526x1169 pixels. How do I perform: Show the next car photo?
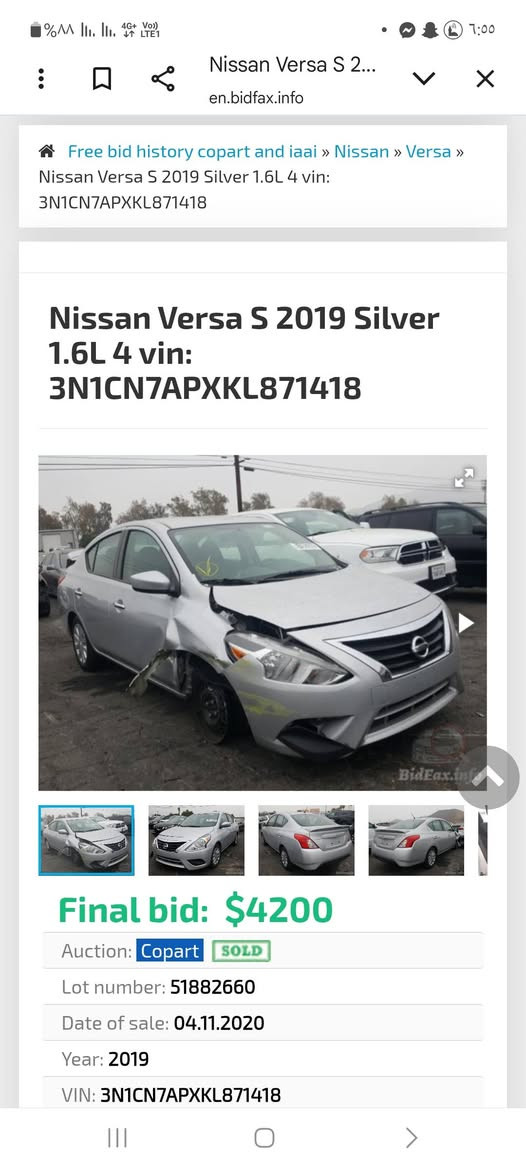[466, 623]
